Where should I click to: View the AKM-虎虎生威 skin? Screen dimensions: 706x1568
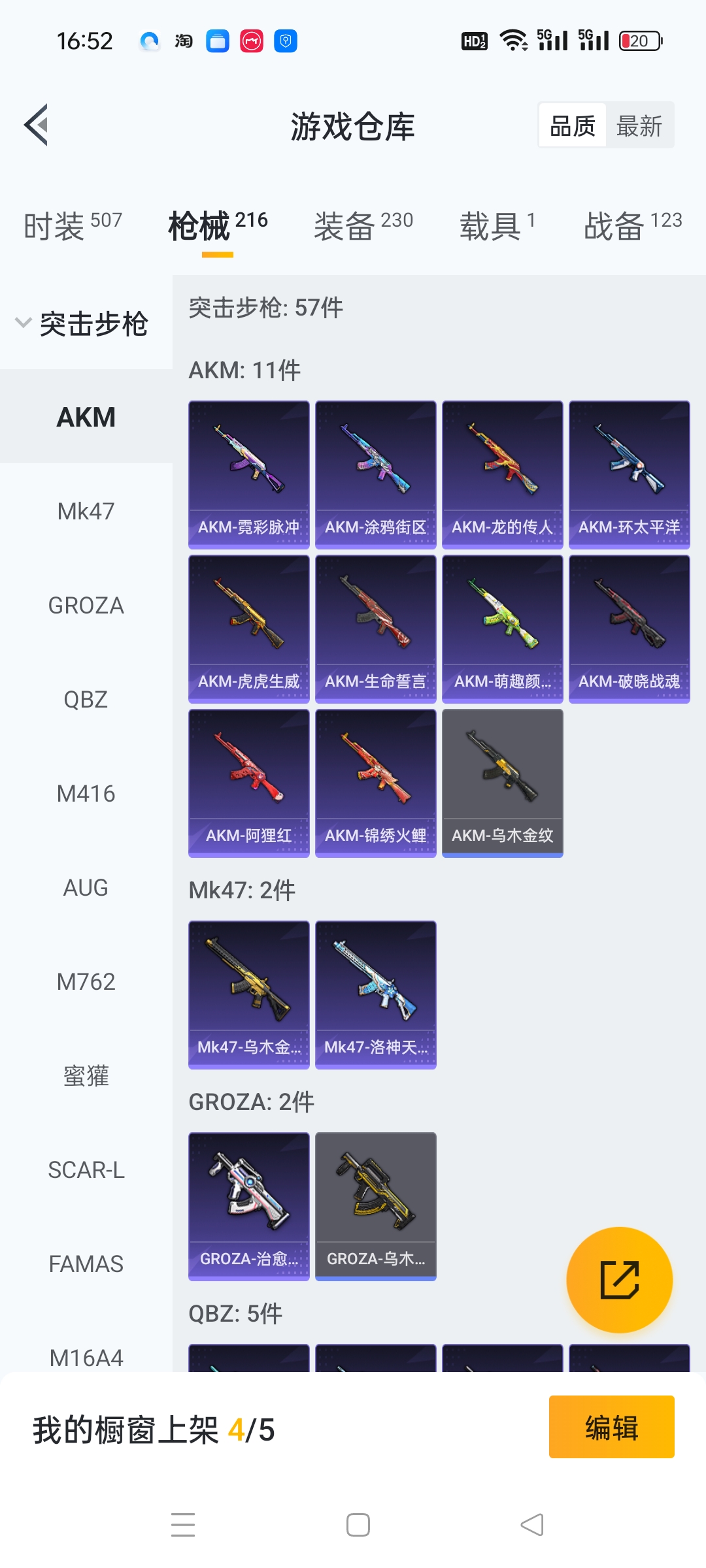249,629
